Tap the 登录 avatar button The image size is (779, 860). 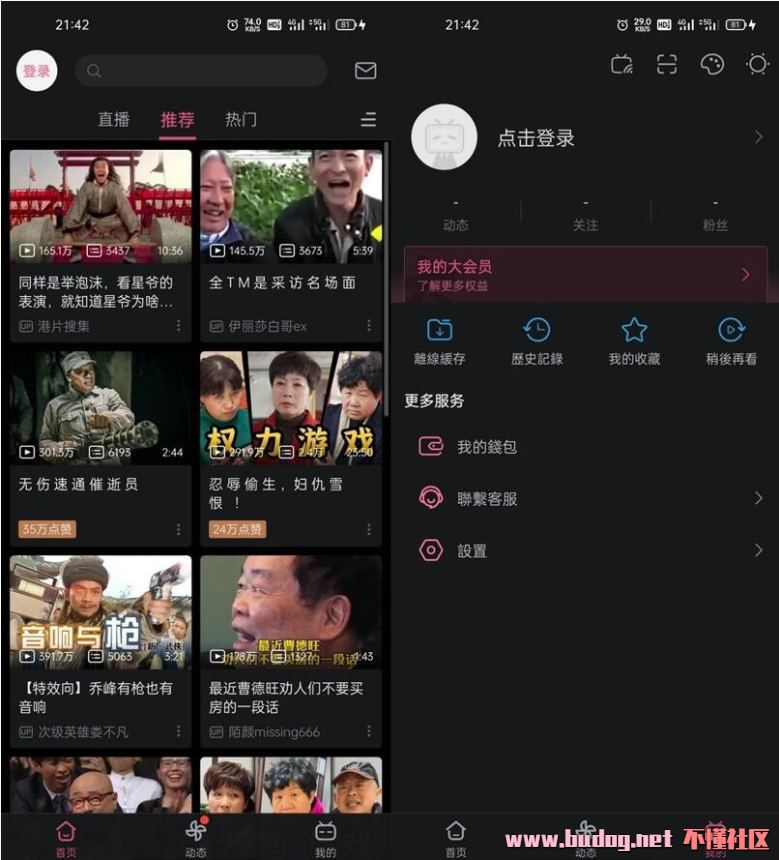pos(37,71)
